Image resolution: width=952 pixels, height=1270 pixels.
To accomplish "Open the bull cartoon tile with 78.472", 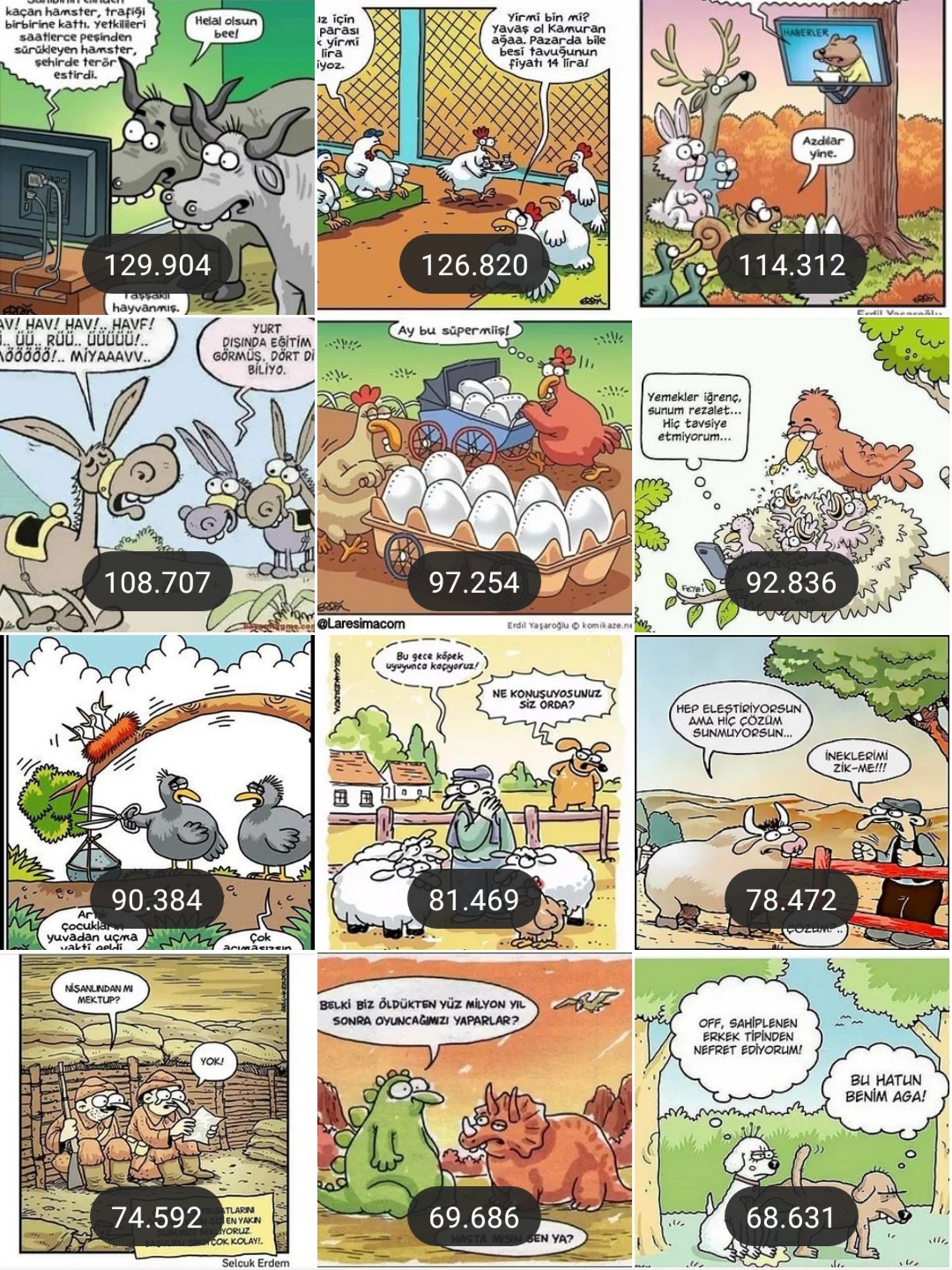I will pyautogui.click(x=793, y=792).
